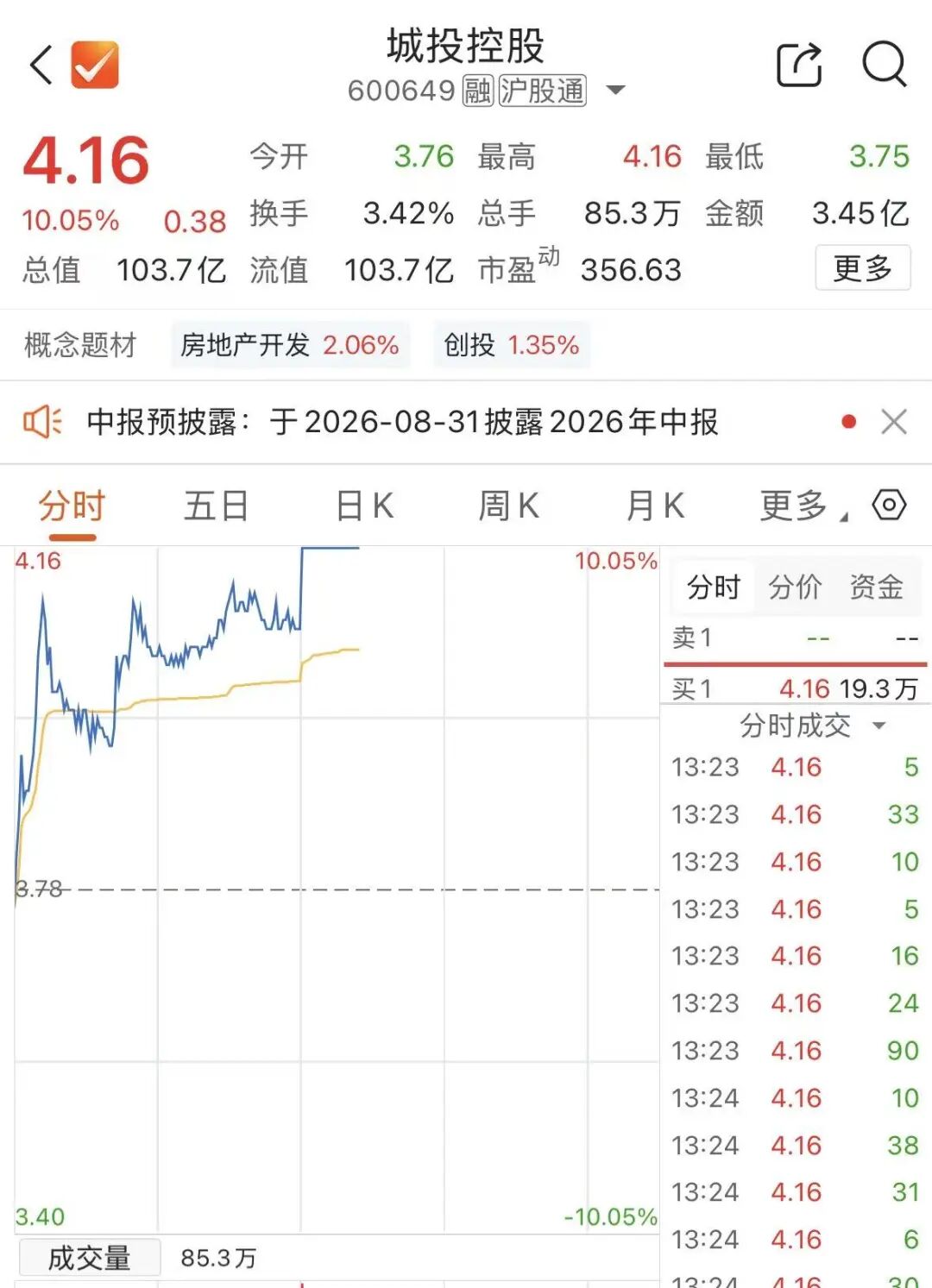Select the 资金 side panel tab
The image size is (932, 1288).
(876, 587)
